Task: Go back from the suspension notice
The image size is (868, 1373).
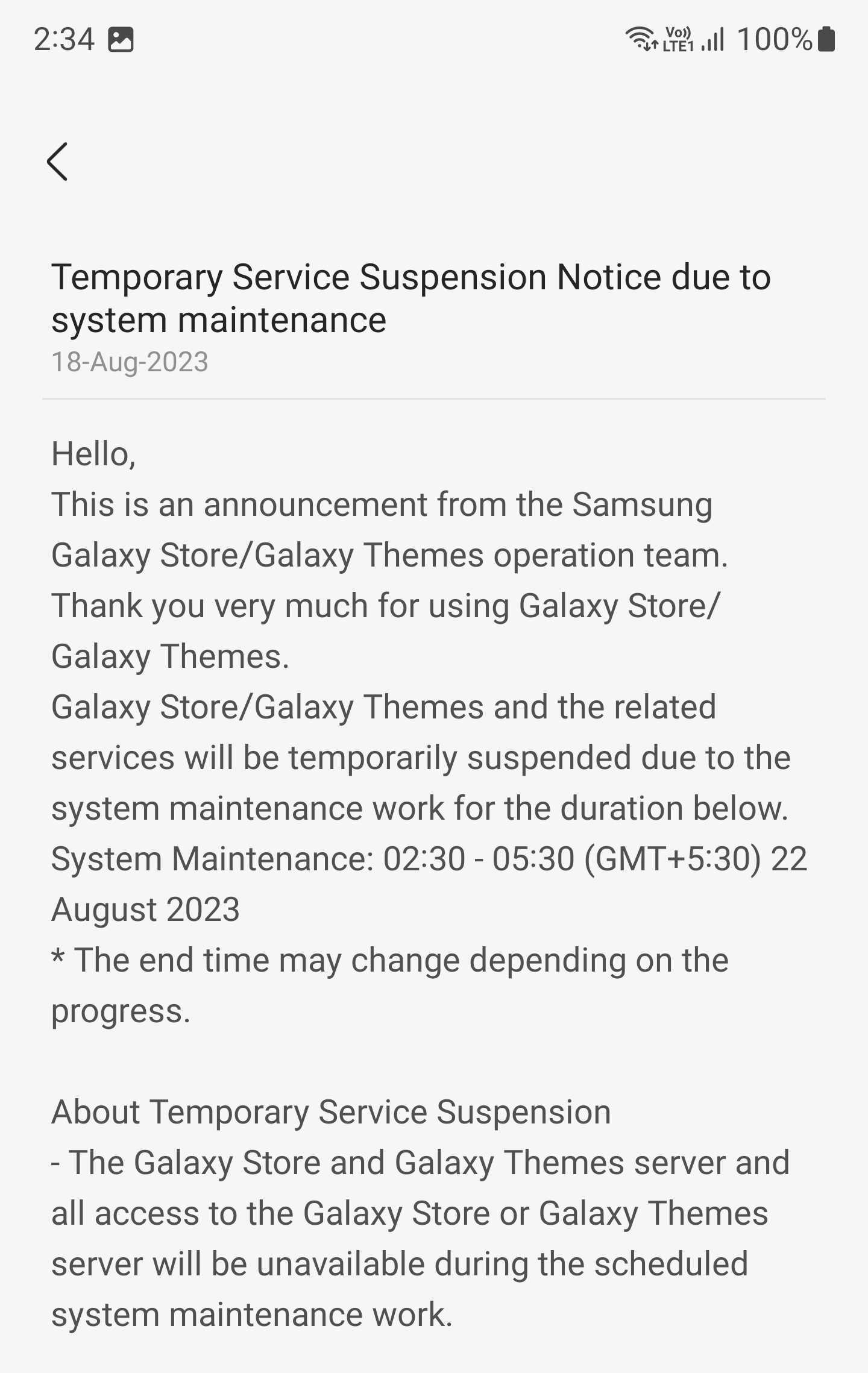Action: [x=57, y=162]
